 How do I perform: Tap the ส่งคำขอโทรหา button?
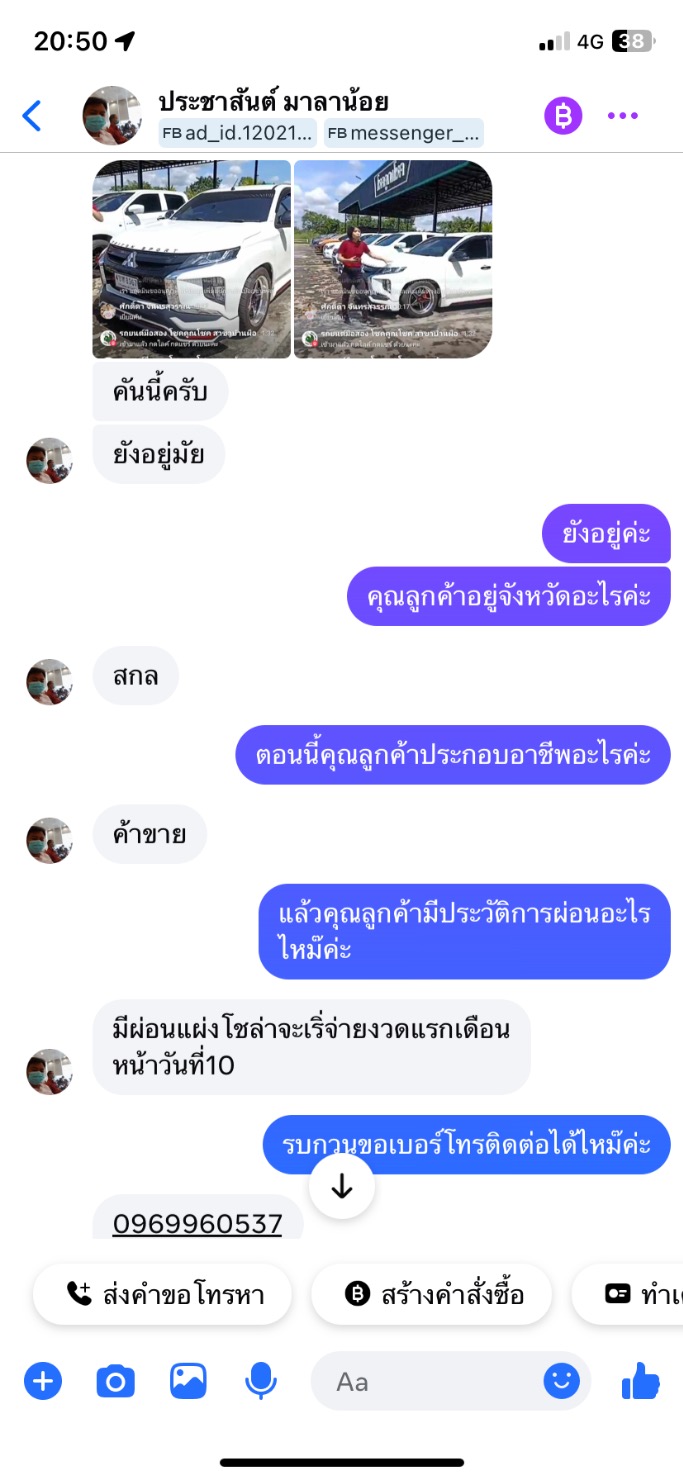tap(163, 1295)
